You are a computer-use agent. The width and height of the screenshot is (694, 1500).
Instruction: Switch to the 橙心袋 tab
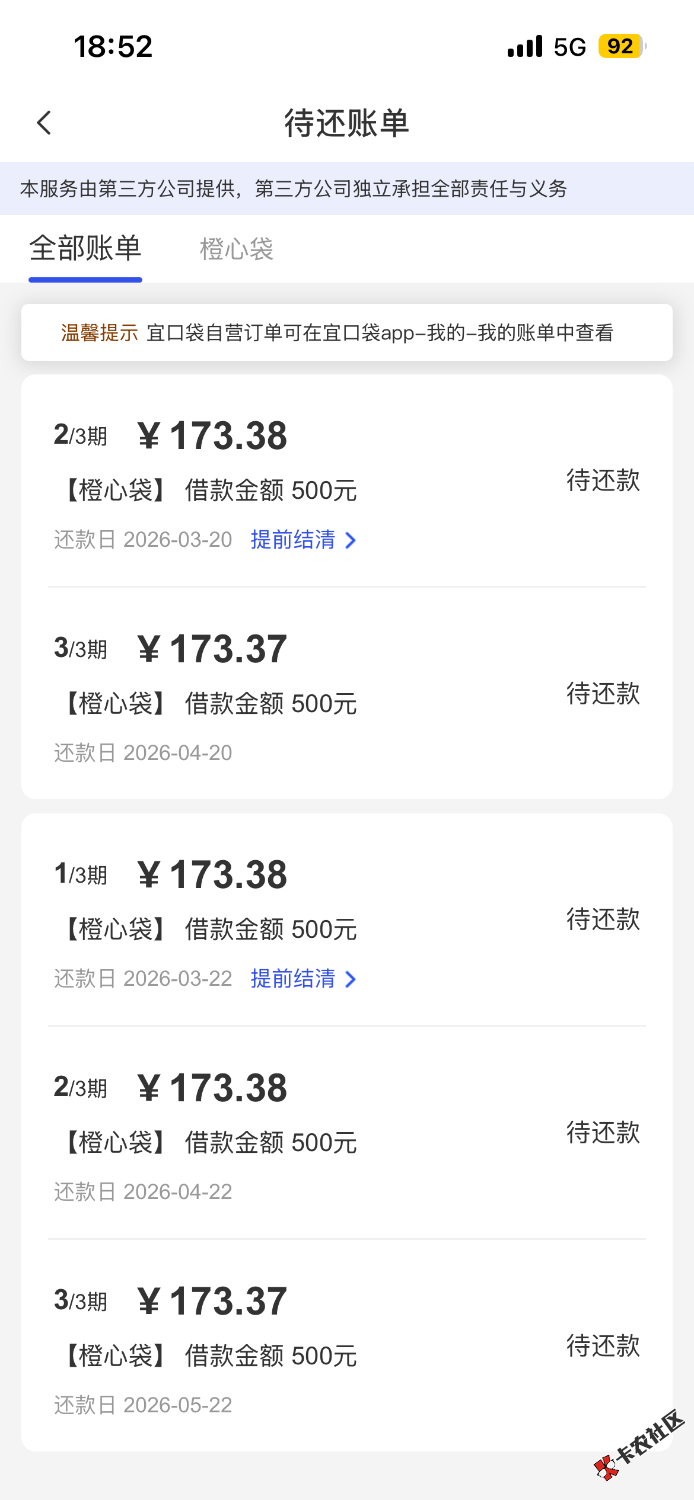pos(236,249)
